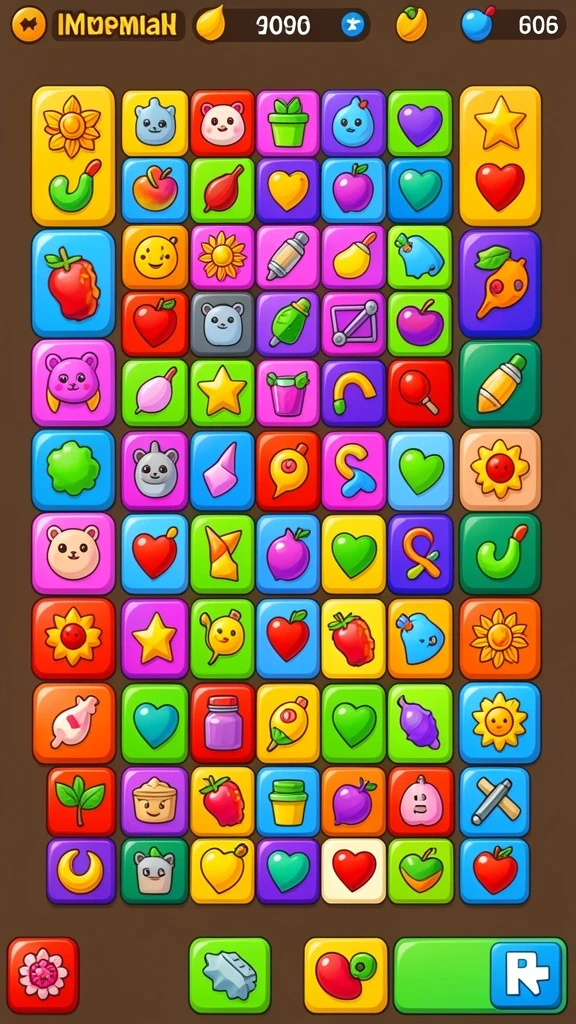Screen dimensions: 576x1024
Task: Select the candy on the orange tile
Action: tap(74, 724)
